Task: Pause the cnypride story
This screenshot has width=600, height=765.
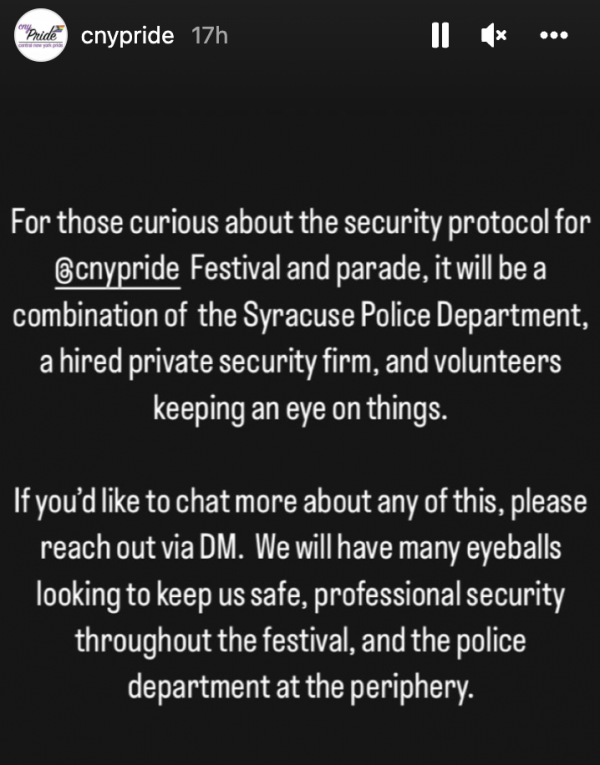Action: click(x=440, y=36)
